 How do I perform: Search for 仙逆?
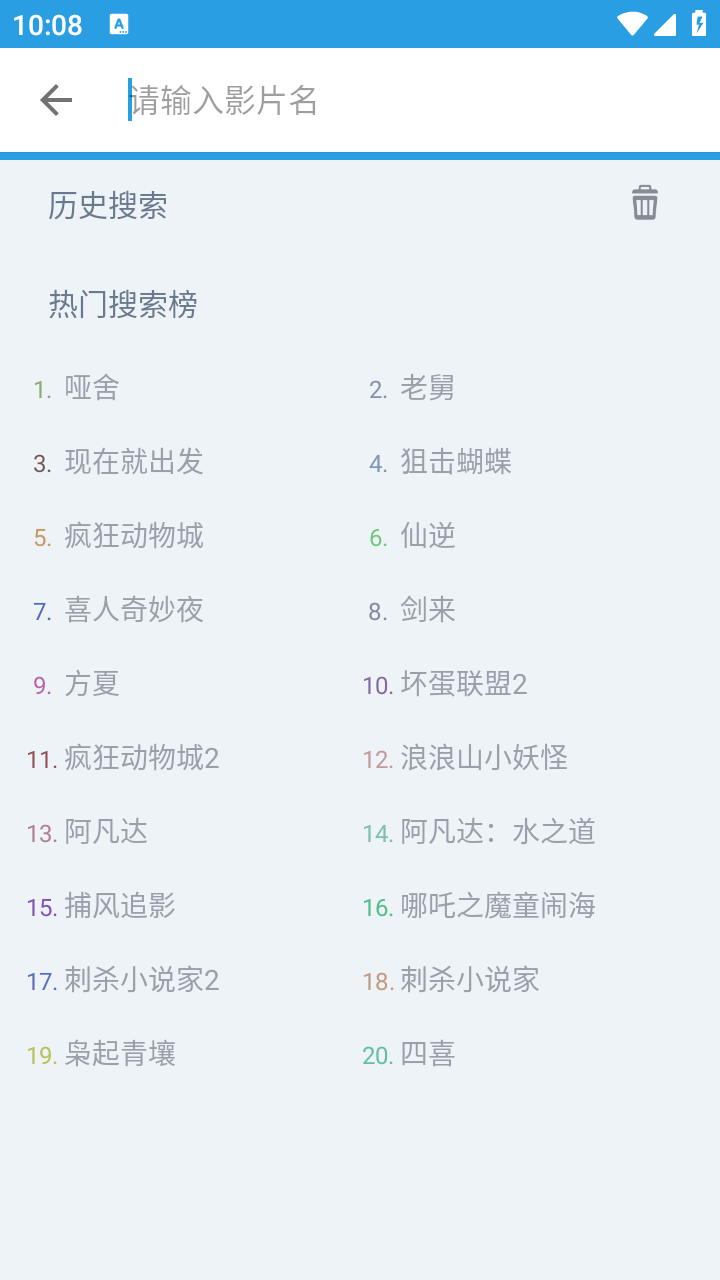(x=428, y=536)
